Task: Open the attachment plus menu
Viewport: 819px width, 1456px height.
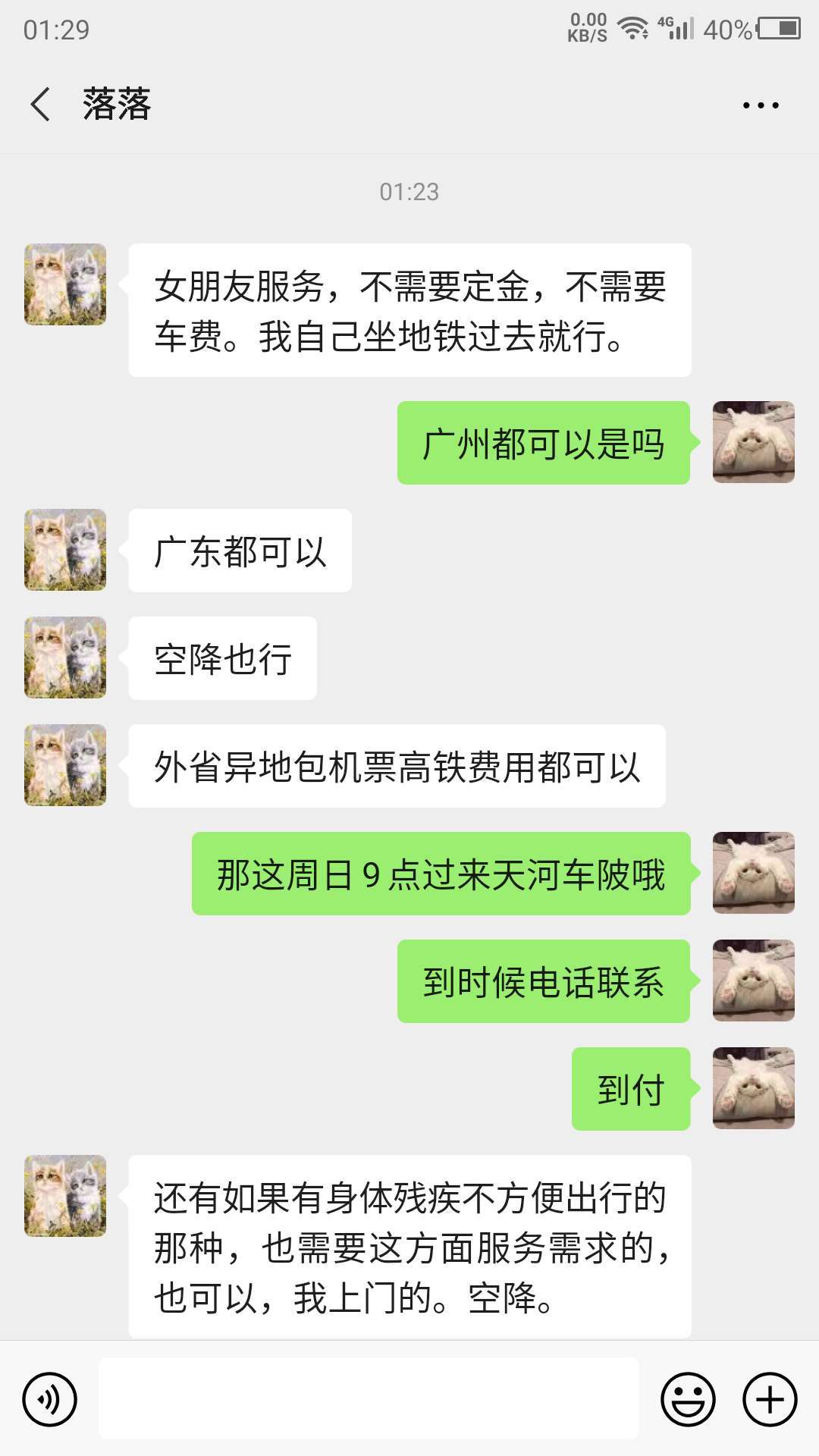Action: [x=768, y=1399]
